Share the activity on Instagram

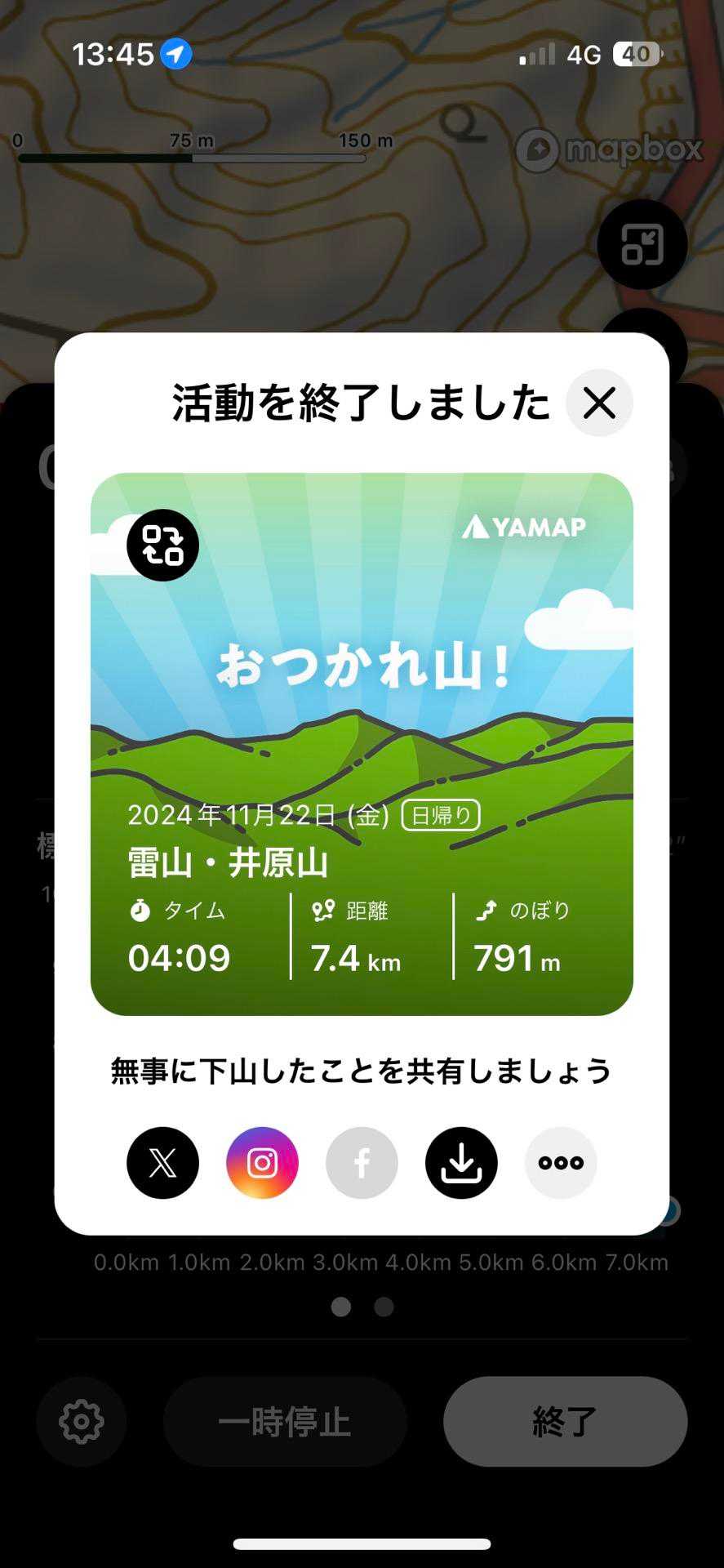coord(262,1162)
